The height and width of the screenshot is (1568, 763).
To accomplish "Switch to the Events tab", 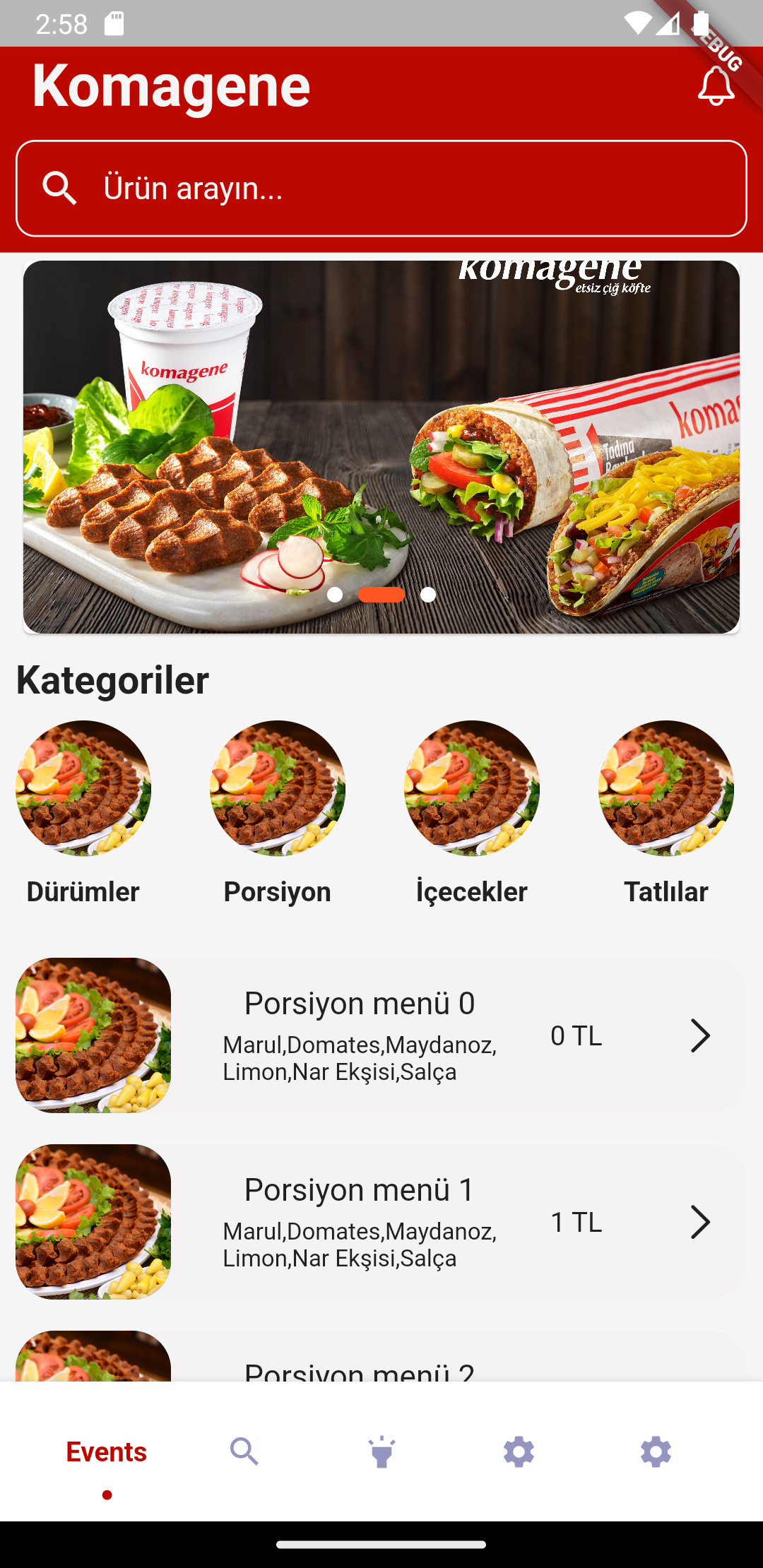I will [107, 1452].
